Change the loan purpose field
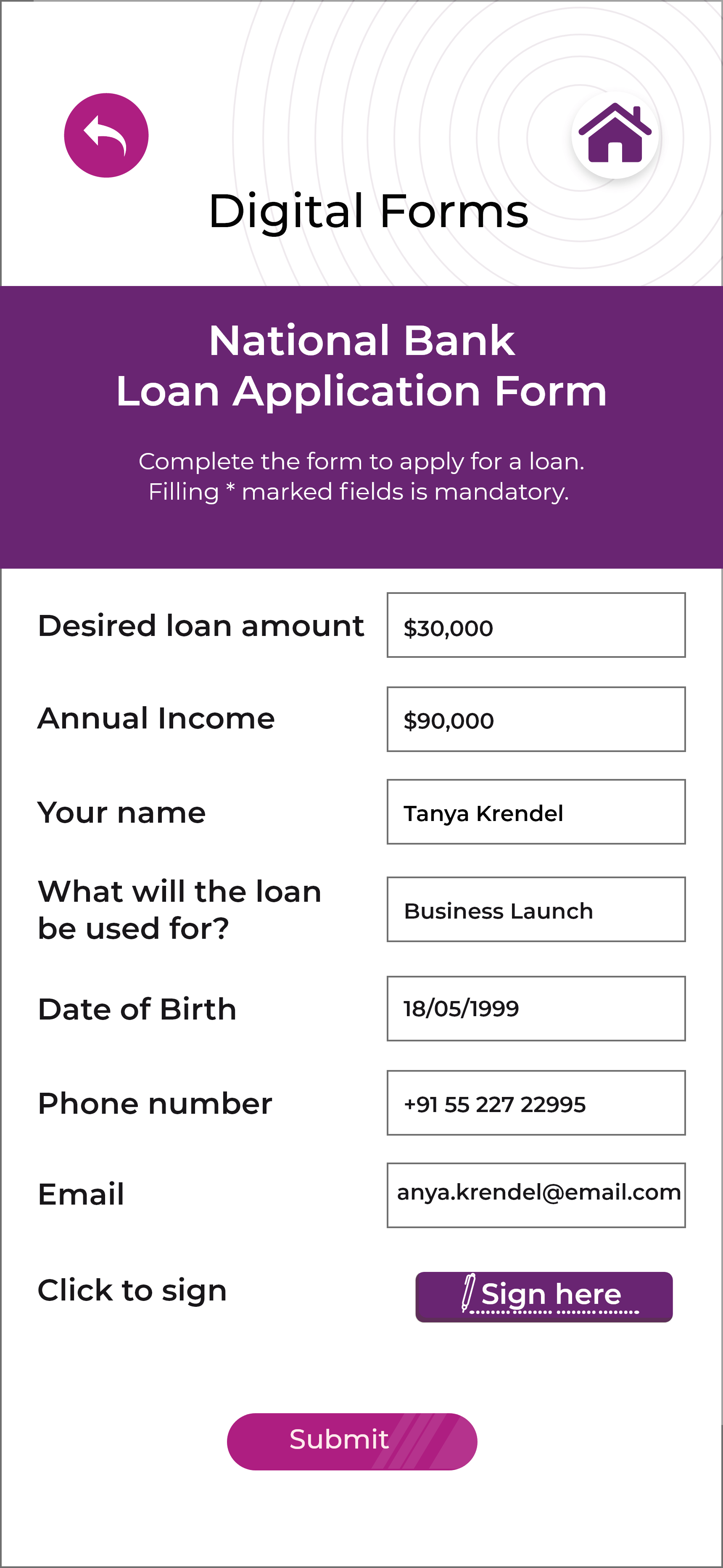Screen dimensions: 723x1568 [536, 909]
